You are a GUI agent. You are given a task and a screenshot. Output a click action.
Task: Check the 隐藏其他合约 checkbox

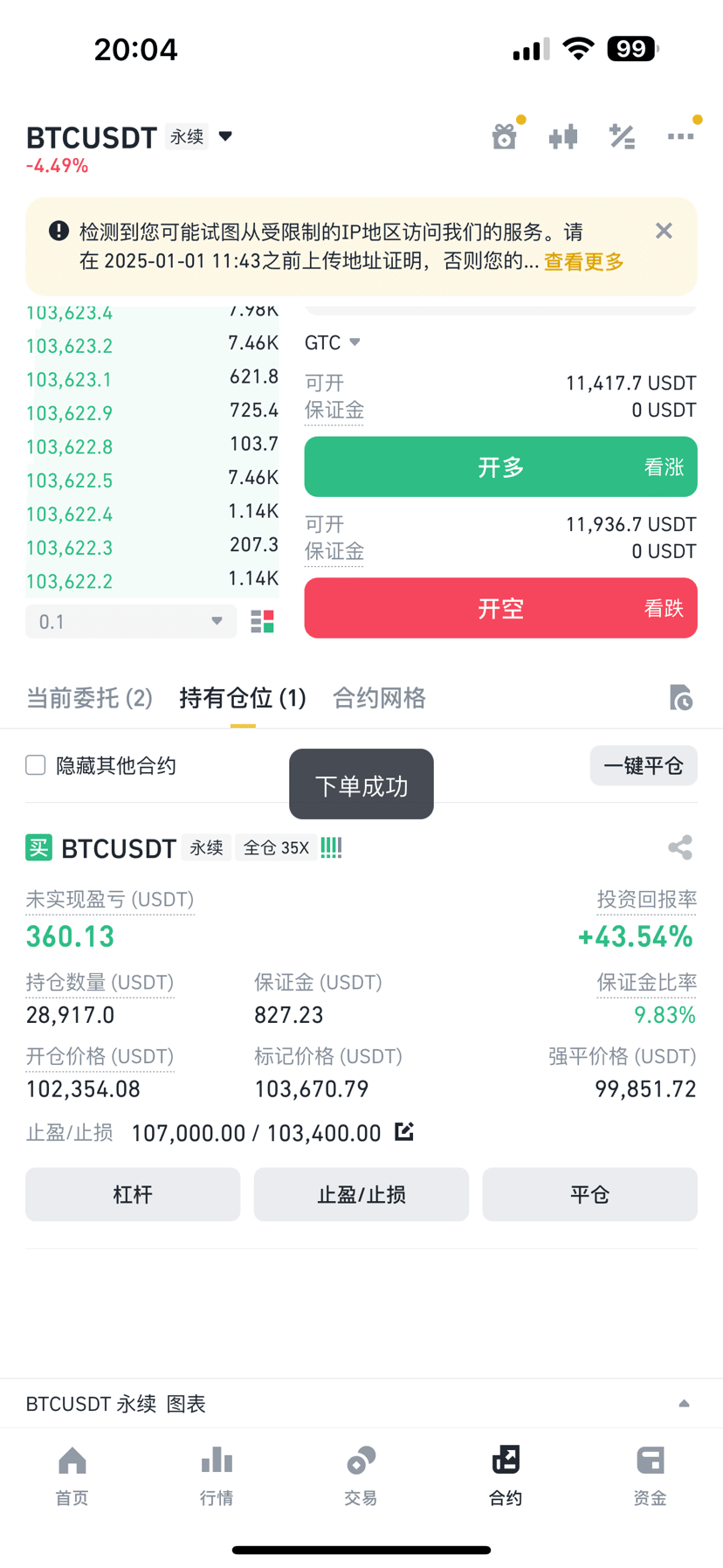point(36,765)
